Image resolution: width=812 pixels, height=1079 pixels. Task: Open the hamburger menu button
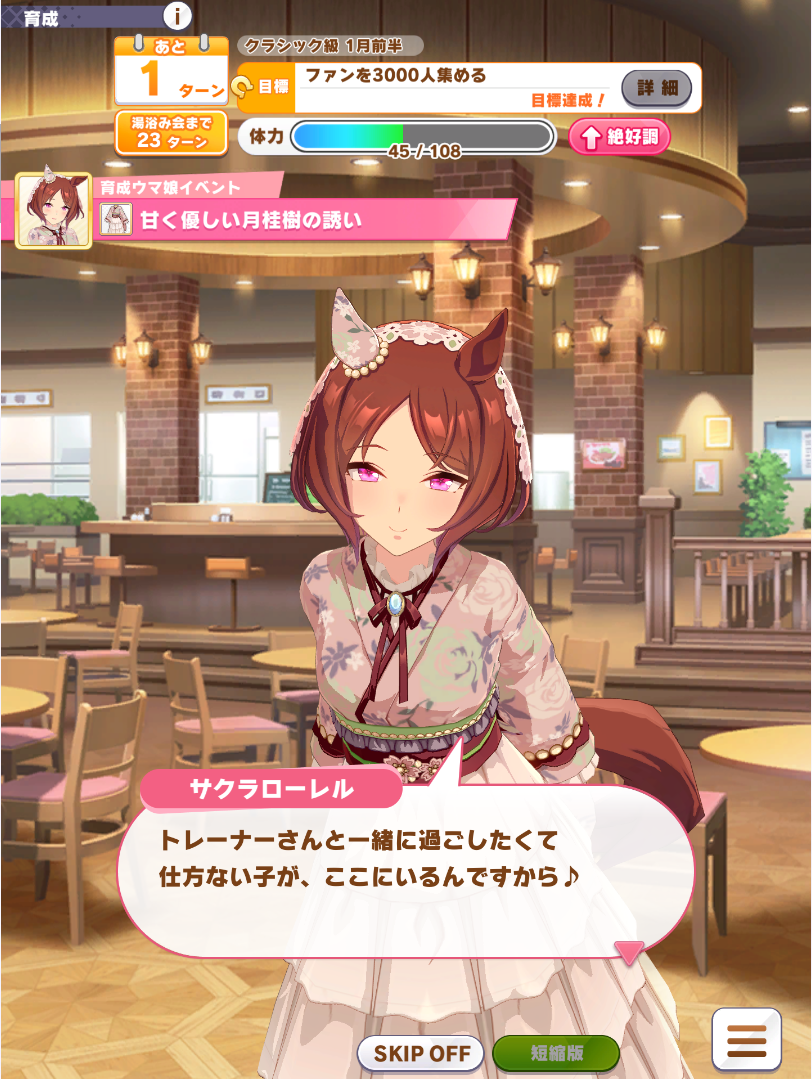click(746, 1040)
